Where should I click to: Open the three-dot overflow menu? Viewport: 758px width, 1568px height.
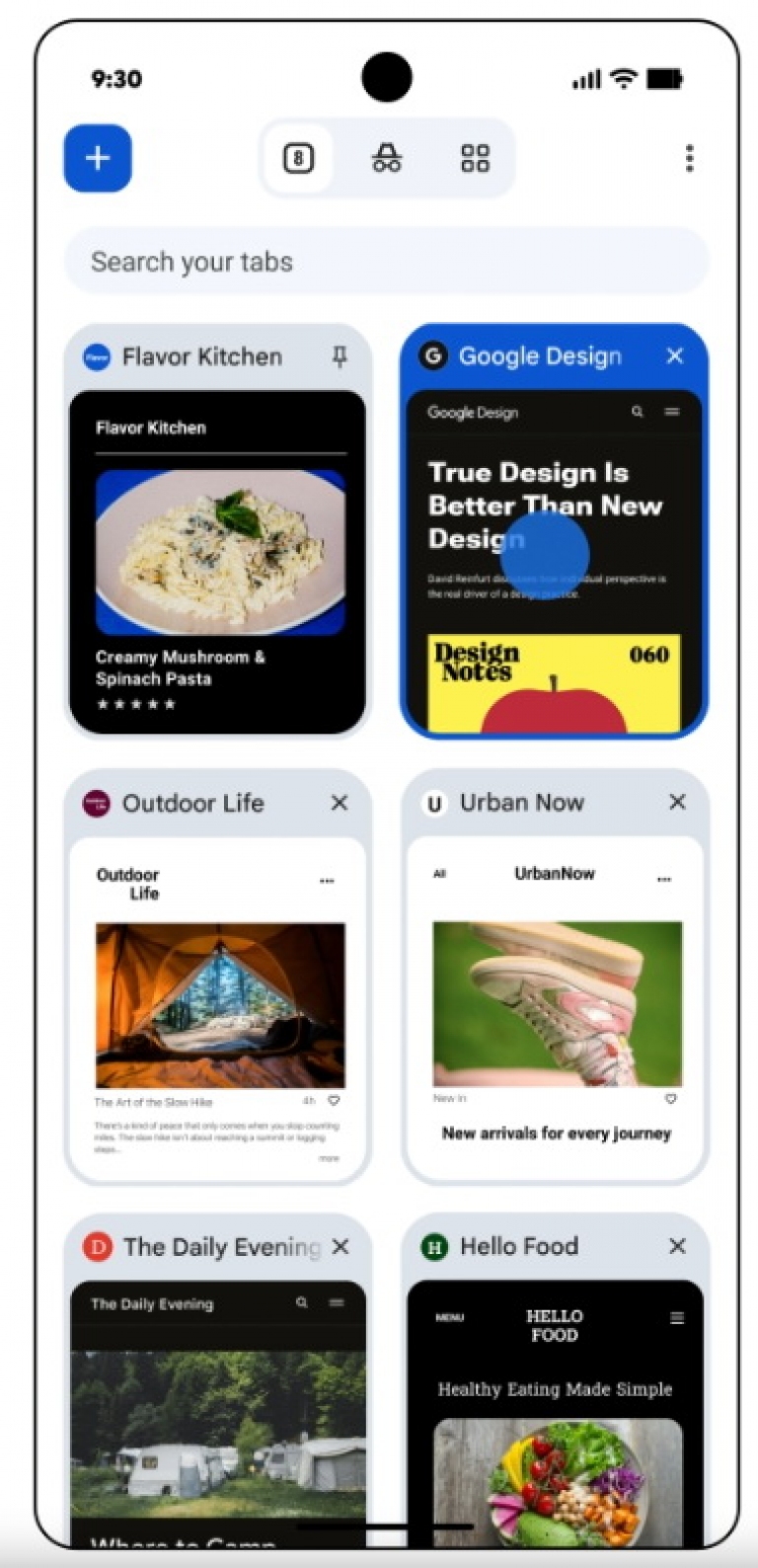[689, 158]
